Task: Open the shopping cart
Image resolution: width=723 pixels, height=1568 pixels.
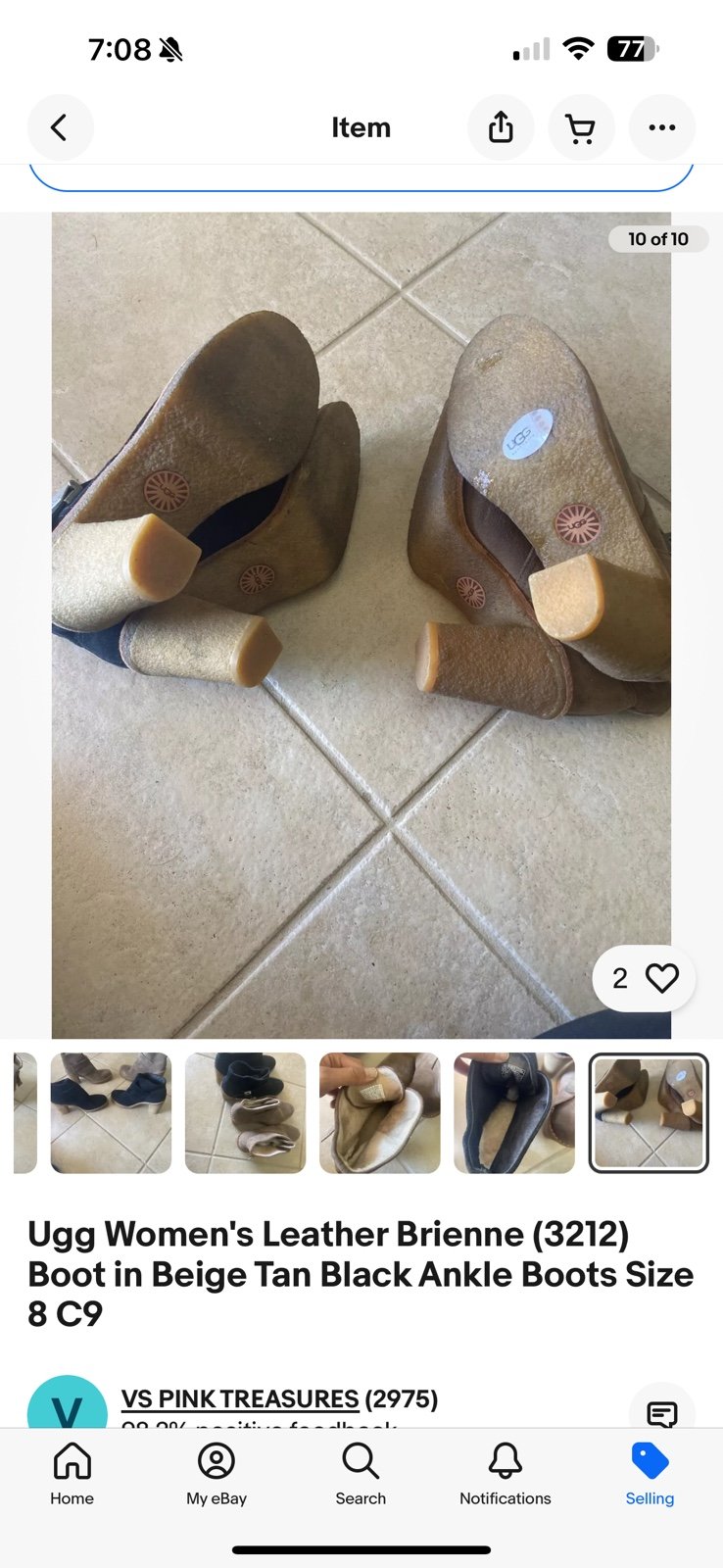Action: [x=581, y=127]
